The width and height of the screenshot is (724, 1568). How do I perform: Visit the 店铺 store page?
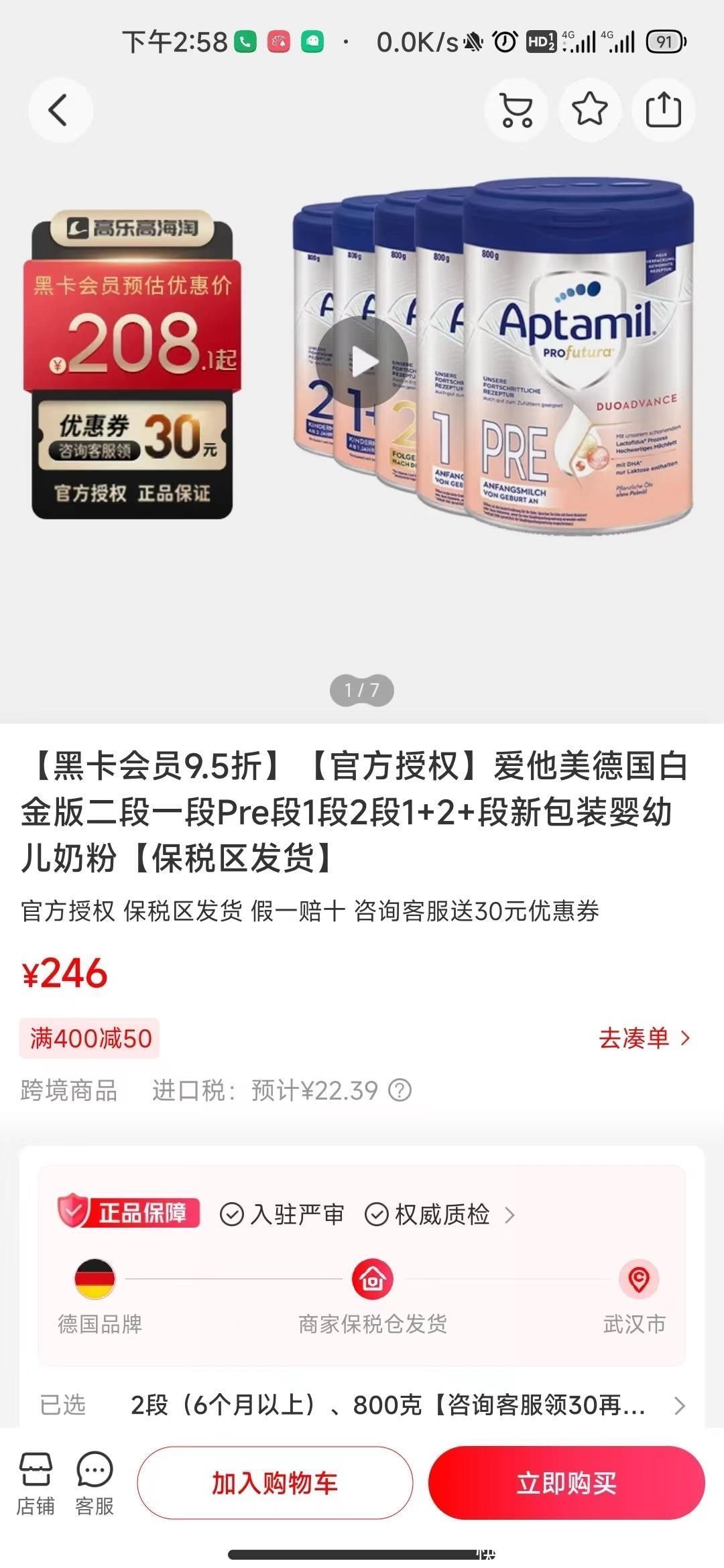(35, 1484)
